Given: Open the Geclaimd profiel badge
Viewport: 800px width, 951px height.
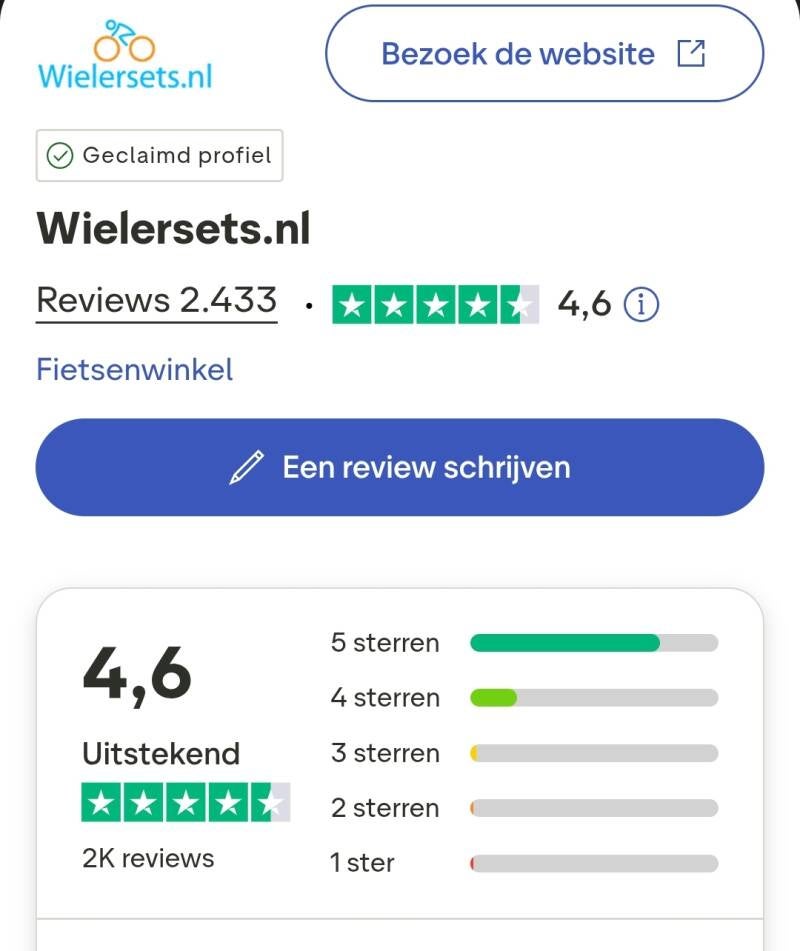Looking at the screenshot, I should coord(160,155).
